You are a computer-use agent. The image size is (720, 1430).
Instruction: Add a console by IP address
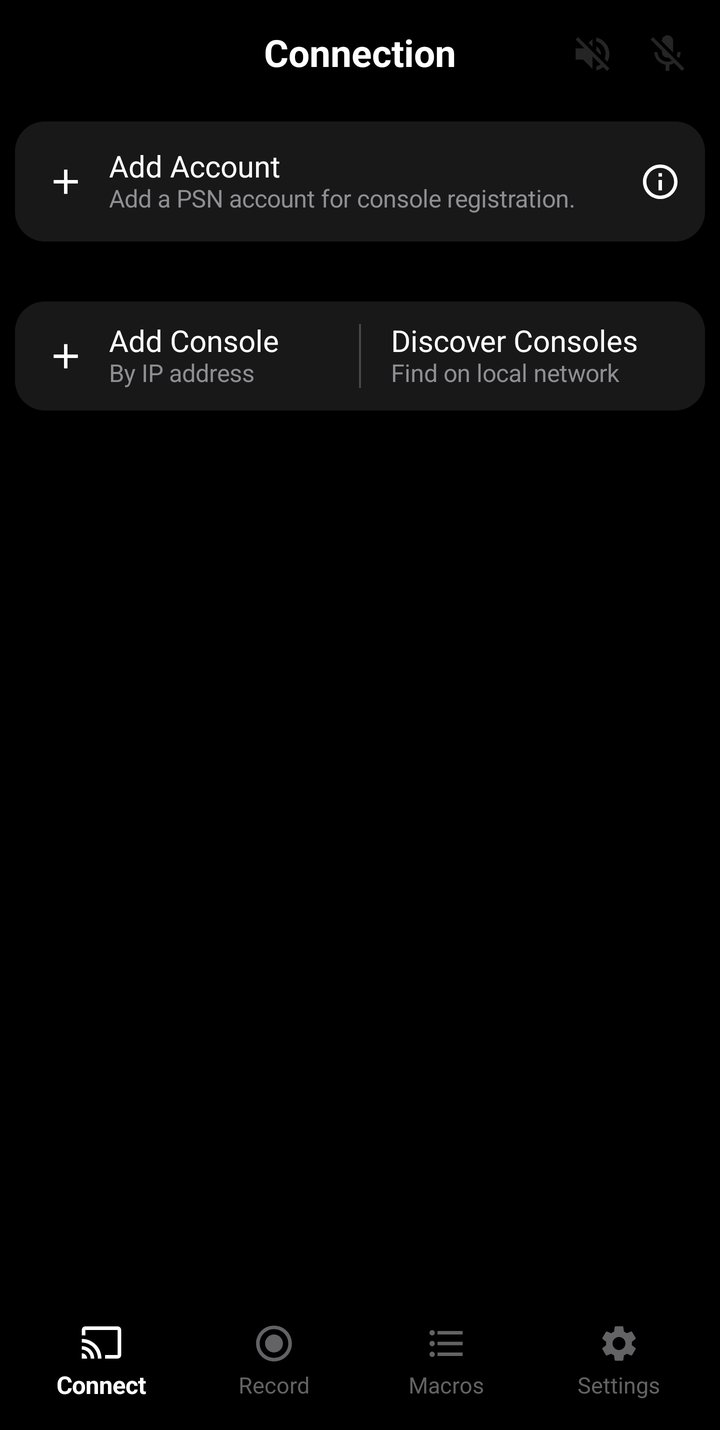[190, 356]
